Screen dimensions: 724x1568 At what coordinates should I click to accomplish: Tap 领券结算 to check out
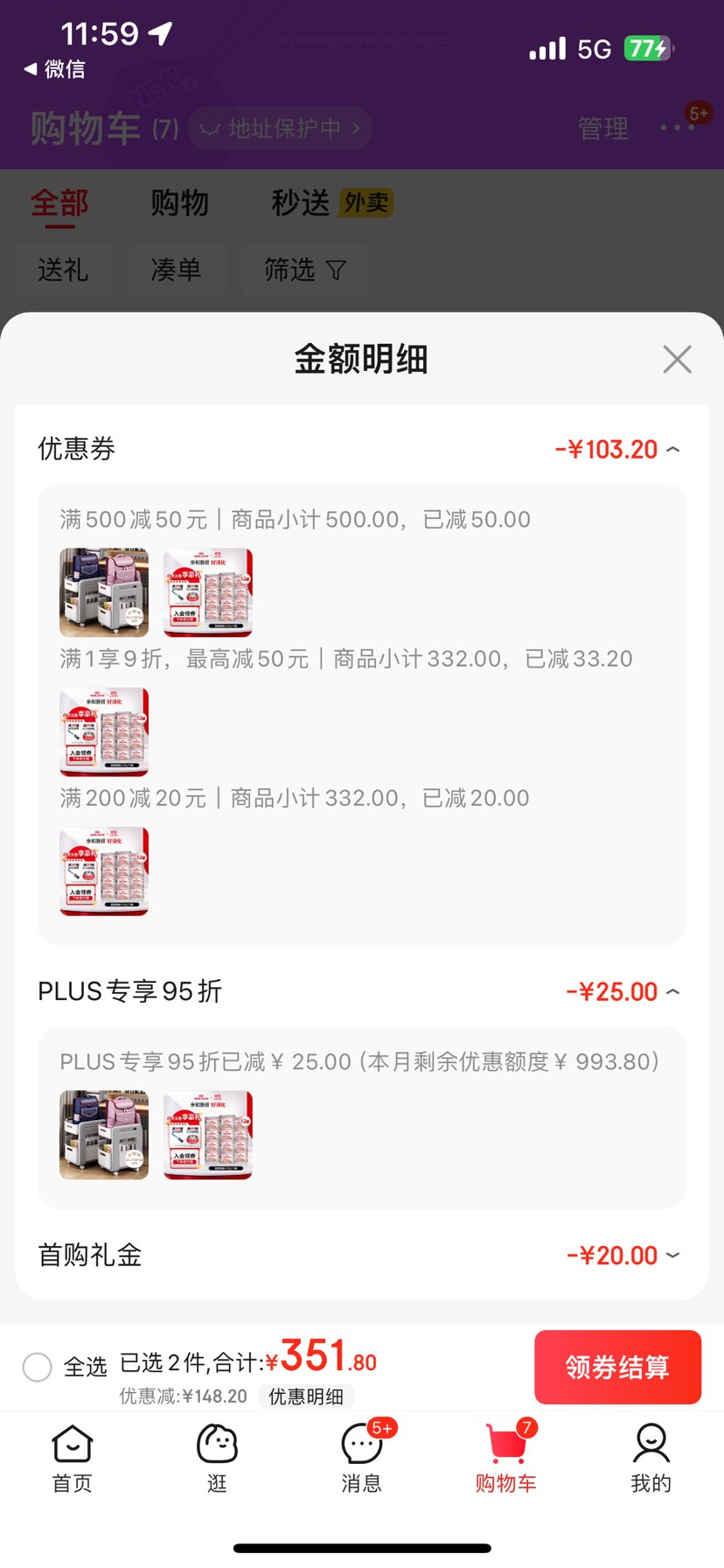click(617, 1367)
